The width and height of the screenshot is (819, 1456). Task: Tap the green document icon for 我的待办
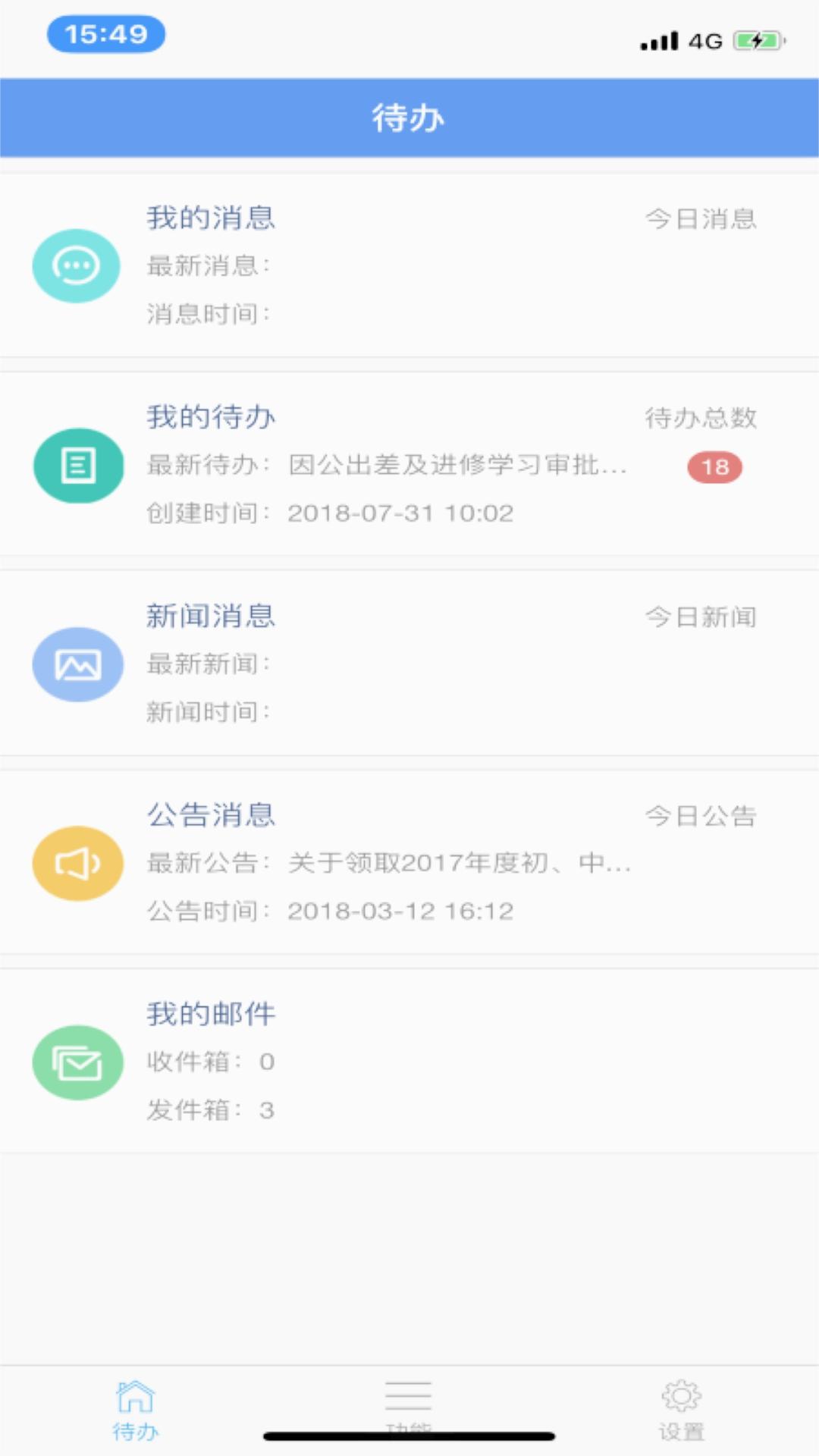click(78, 466)
